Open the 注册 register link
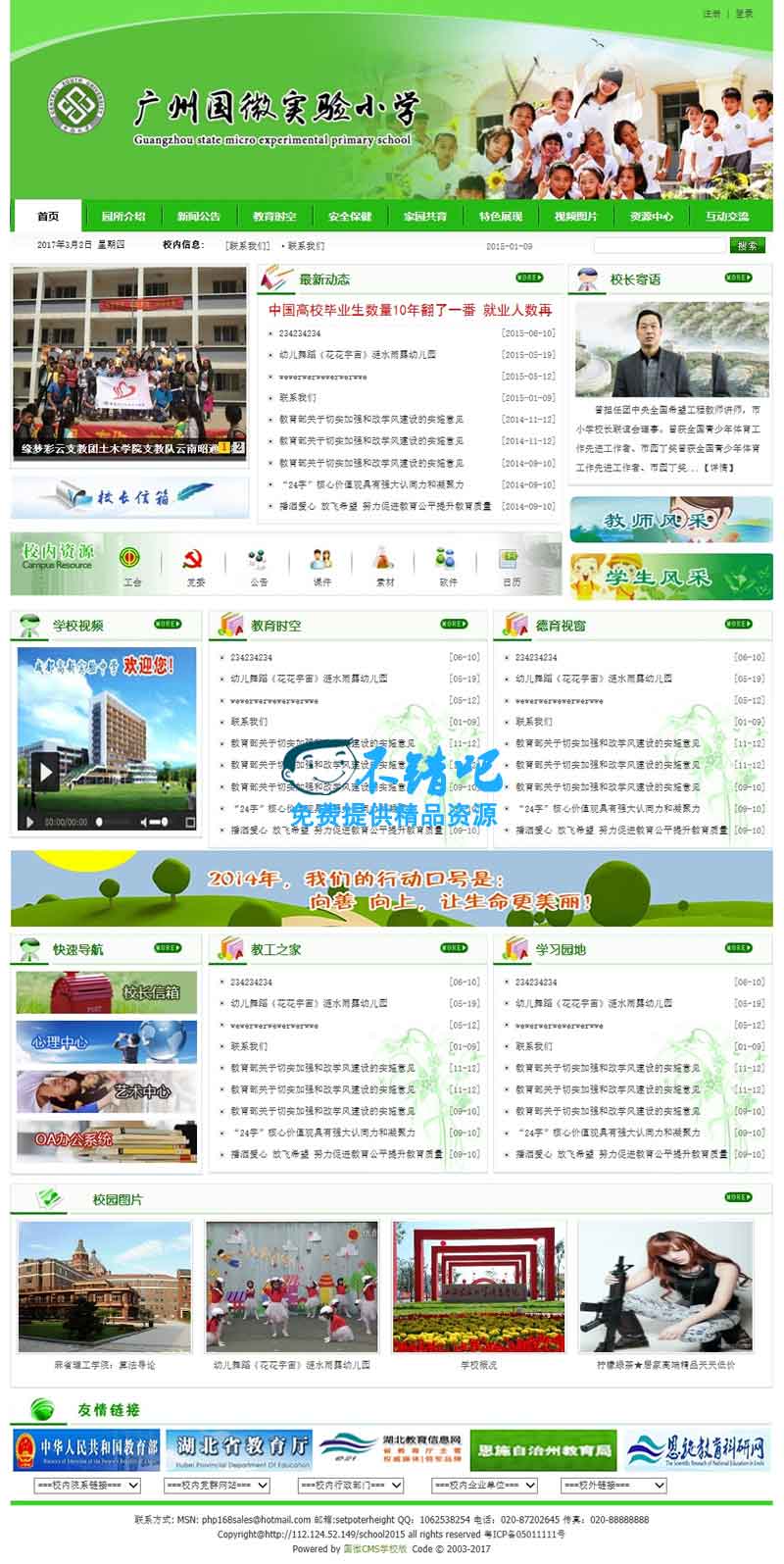 click(x=711, y=14)
